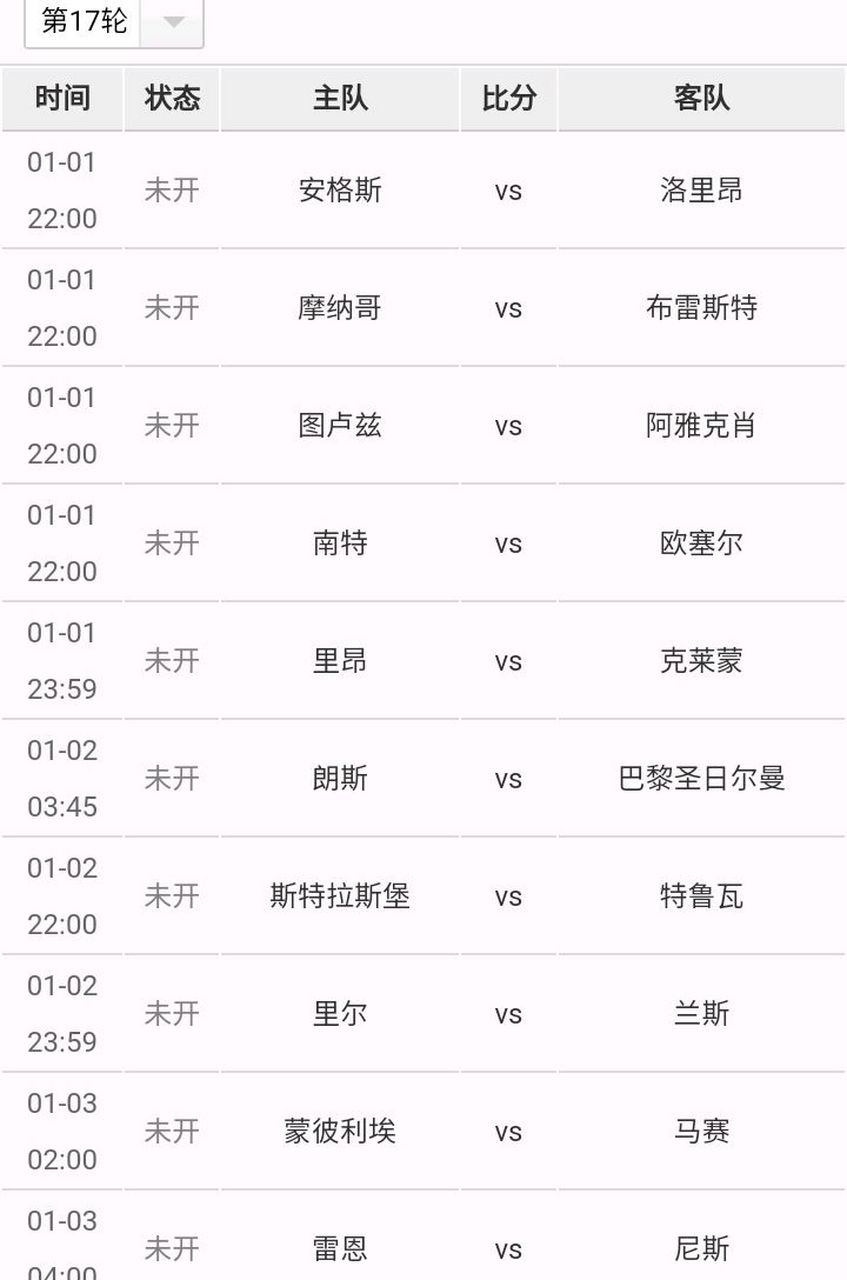Click the 主队 column header
Viewport: 847px width, 1280px height.
tap(338, 98)
